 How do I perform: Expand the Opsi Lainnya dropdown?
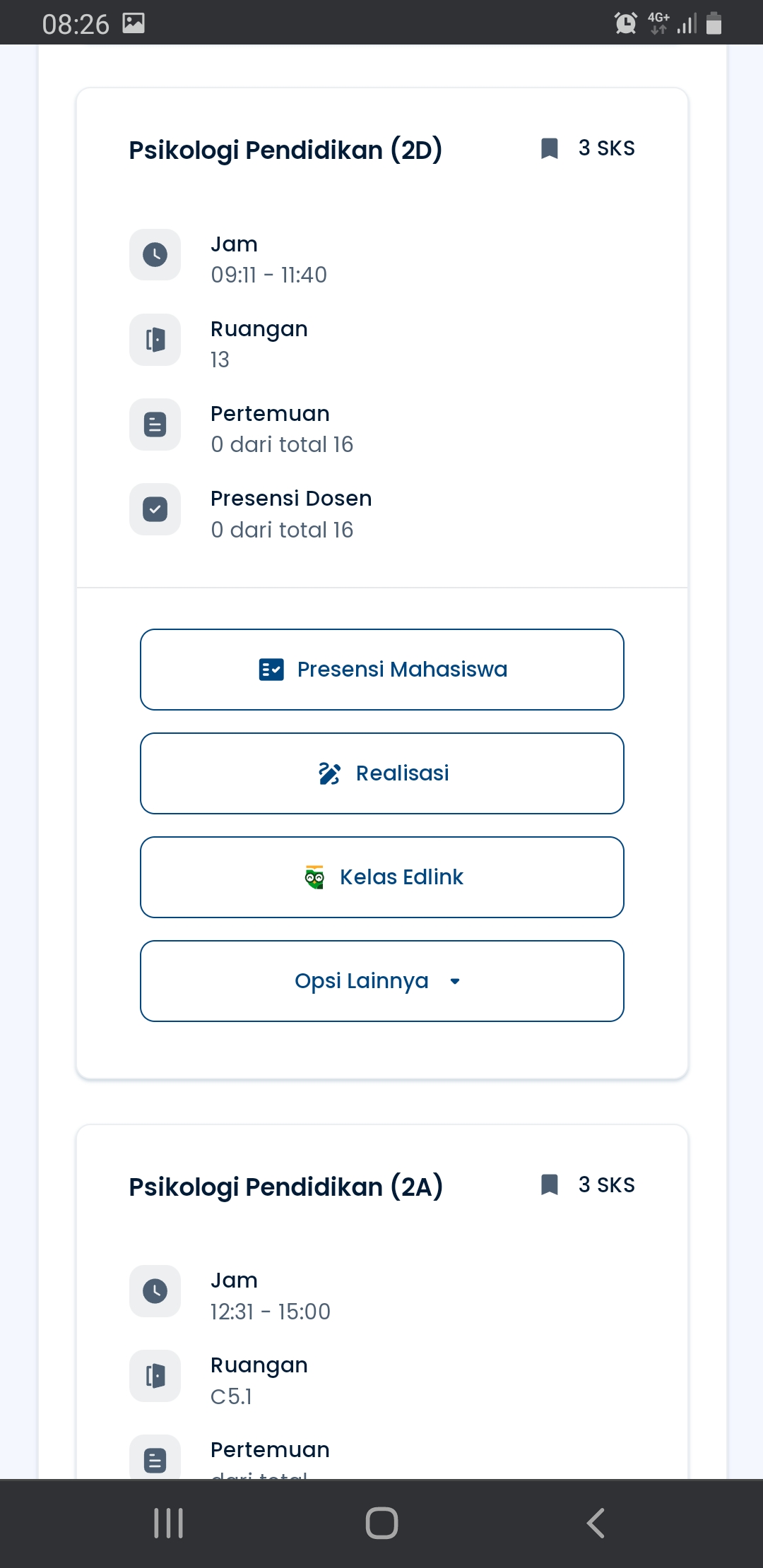coord(381,981)
